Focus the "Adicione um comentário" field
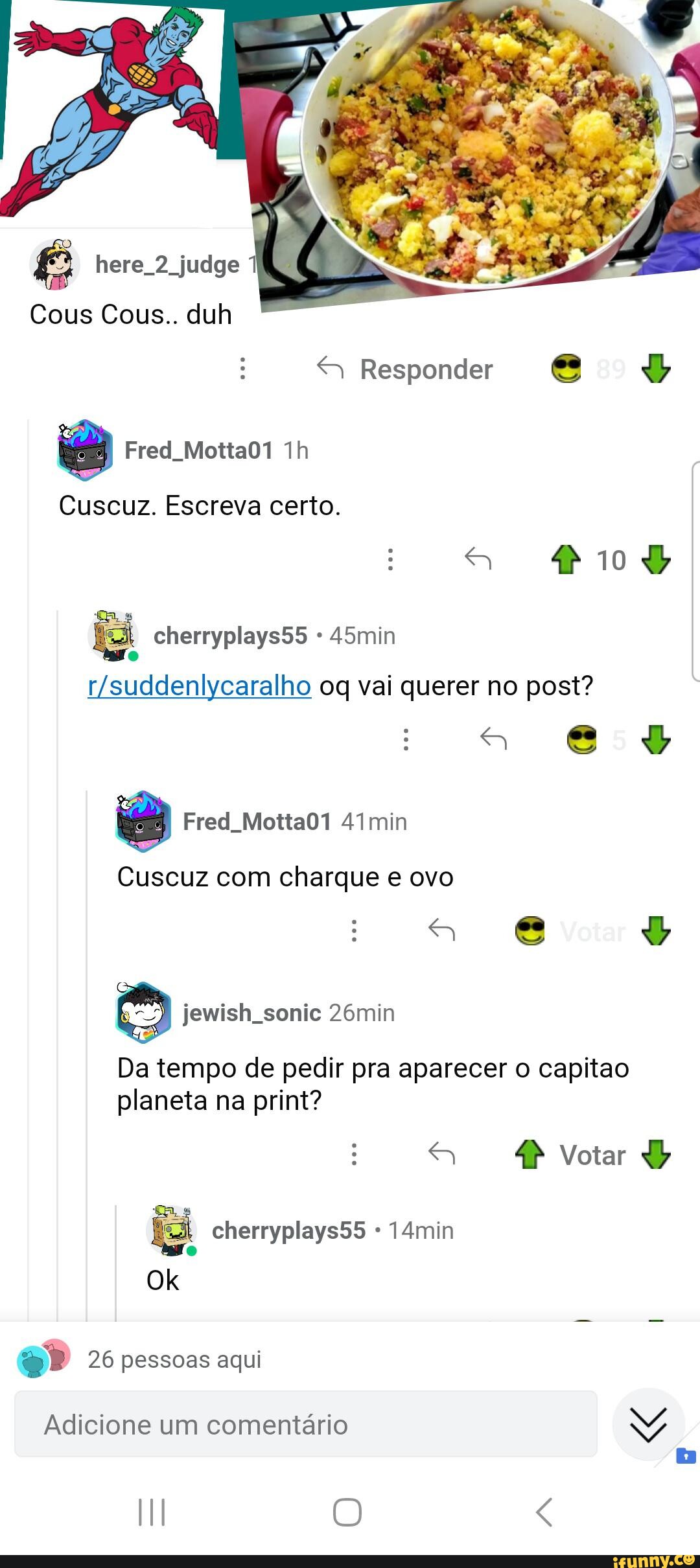The image size is (700, 1568). point(305,1424)
